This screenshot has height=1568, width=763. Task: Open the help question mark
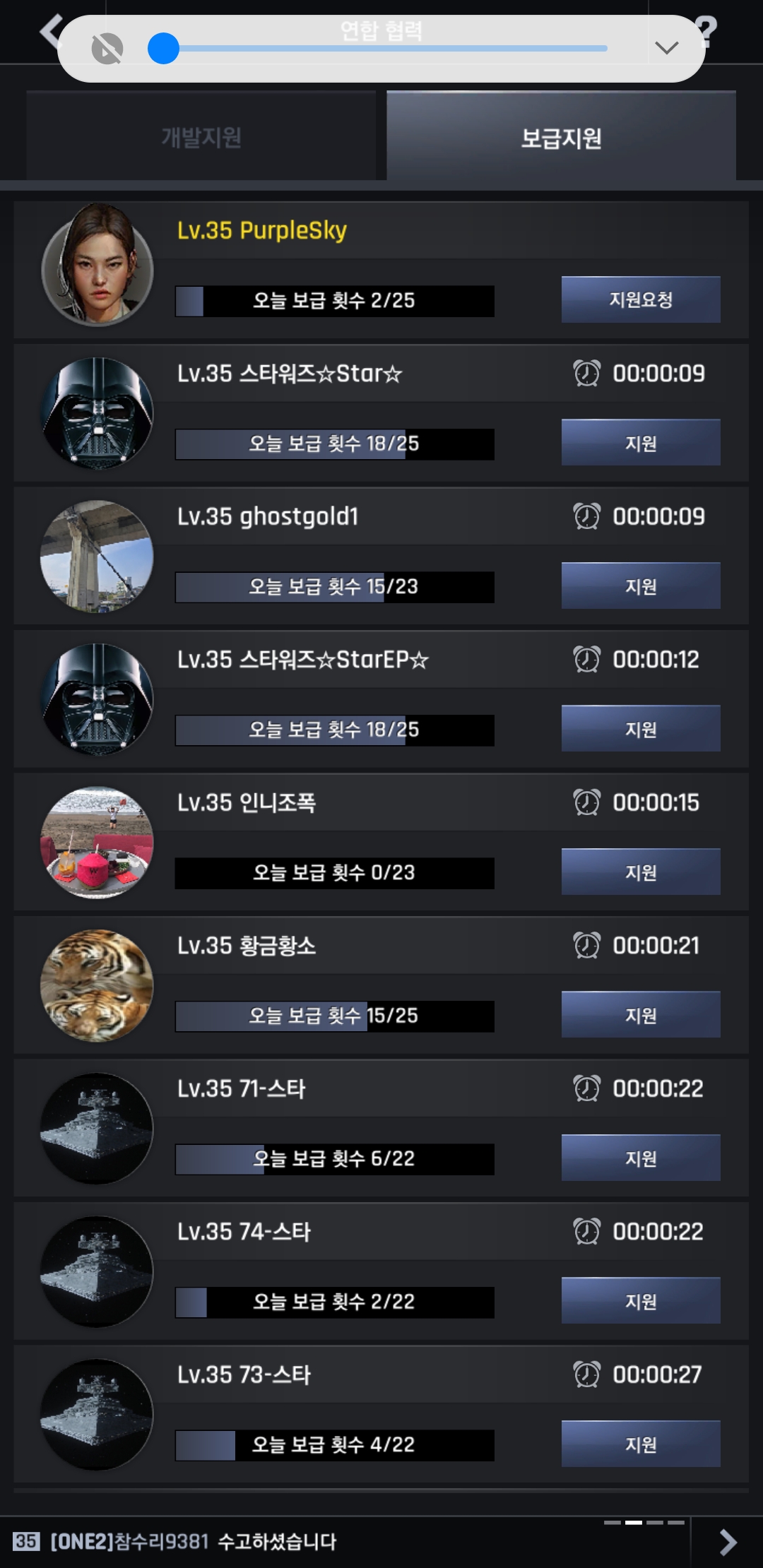click(x=706, y=32)
